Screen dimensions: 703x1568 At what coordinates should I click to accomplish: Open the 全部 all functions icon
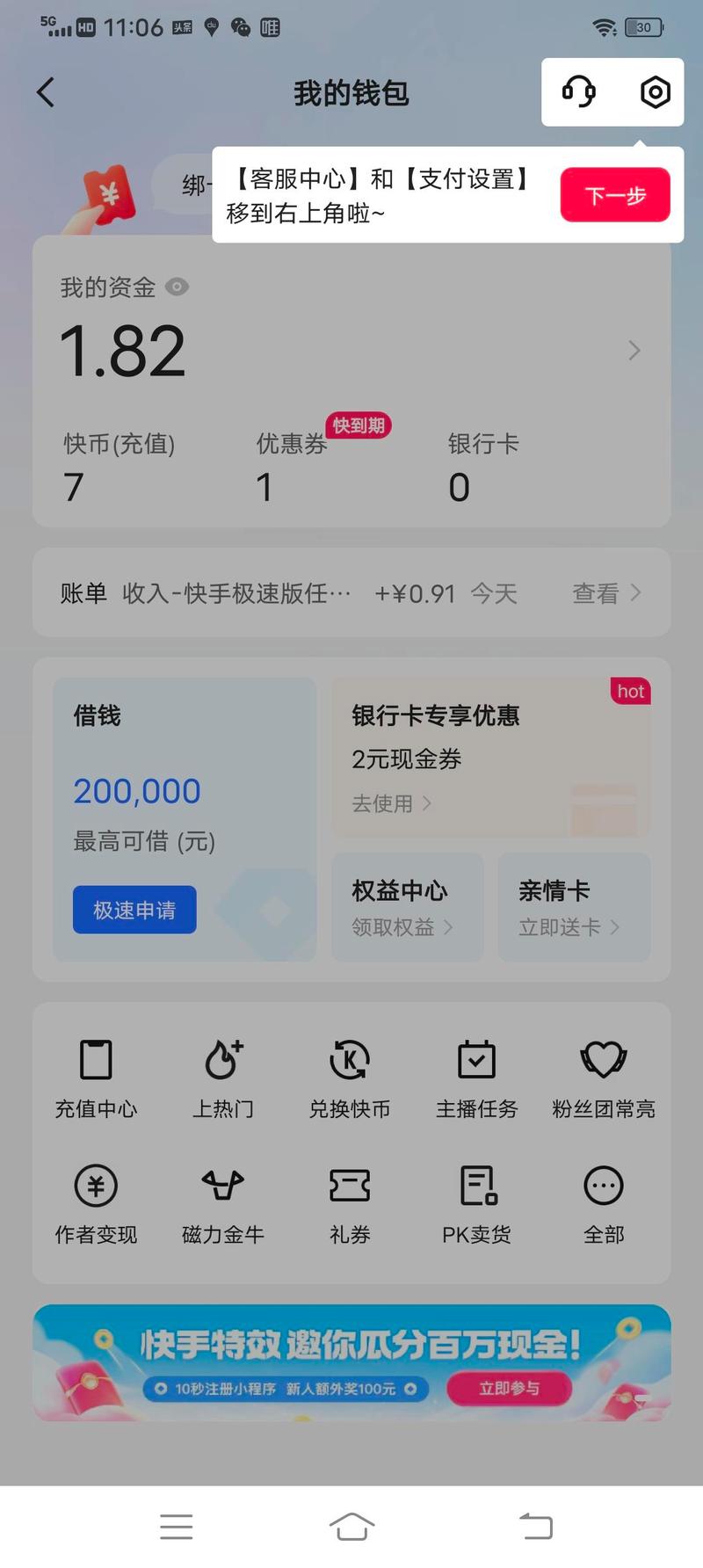tap(603, 1201)
